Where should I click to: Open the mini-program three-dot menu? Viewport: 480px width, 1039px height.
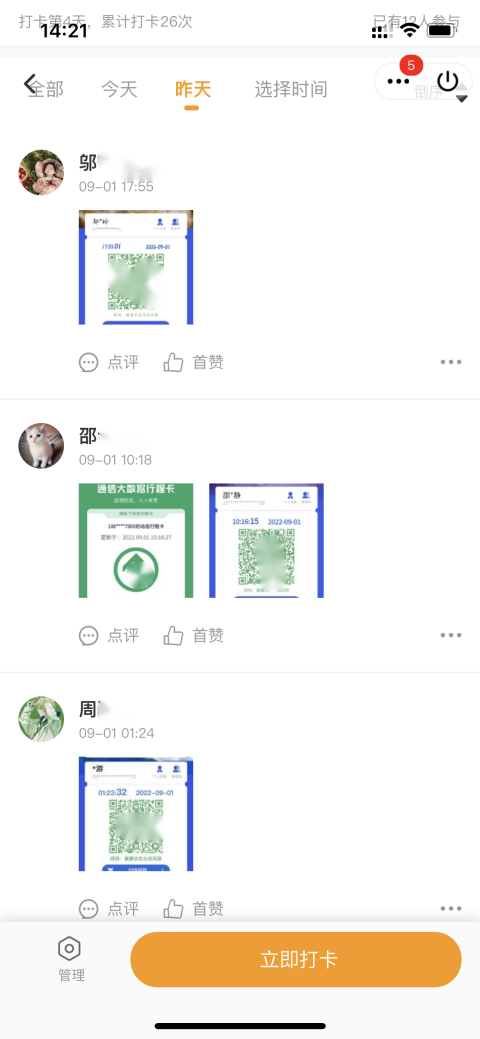click(398, 82)
